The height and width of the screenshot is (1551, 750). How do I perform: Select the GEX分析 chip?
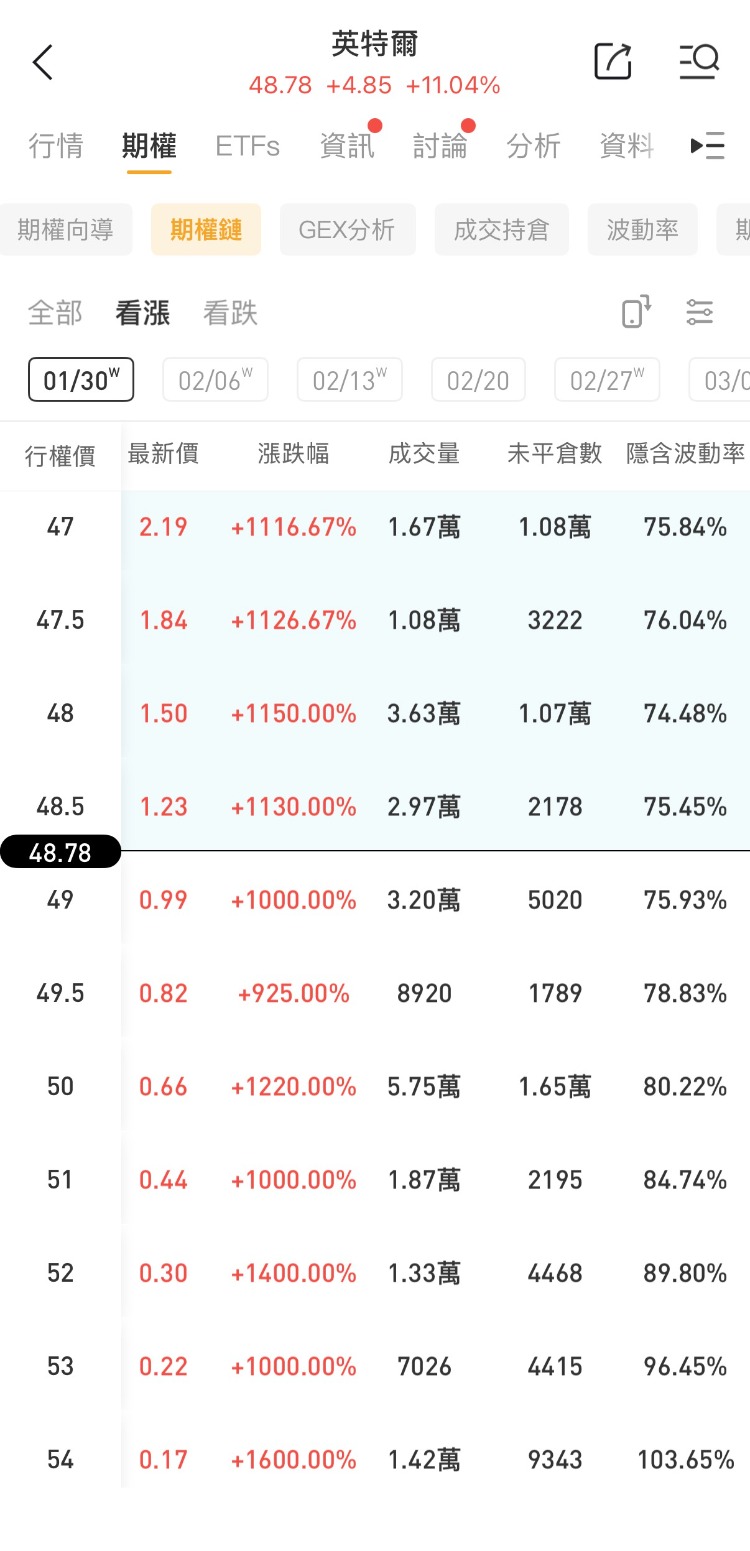coord(347,230)
